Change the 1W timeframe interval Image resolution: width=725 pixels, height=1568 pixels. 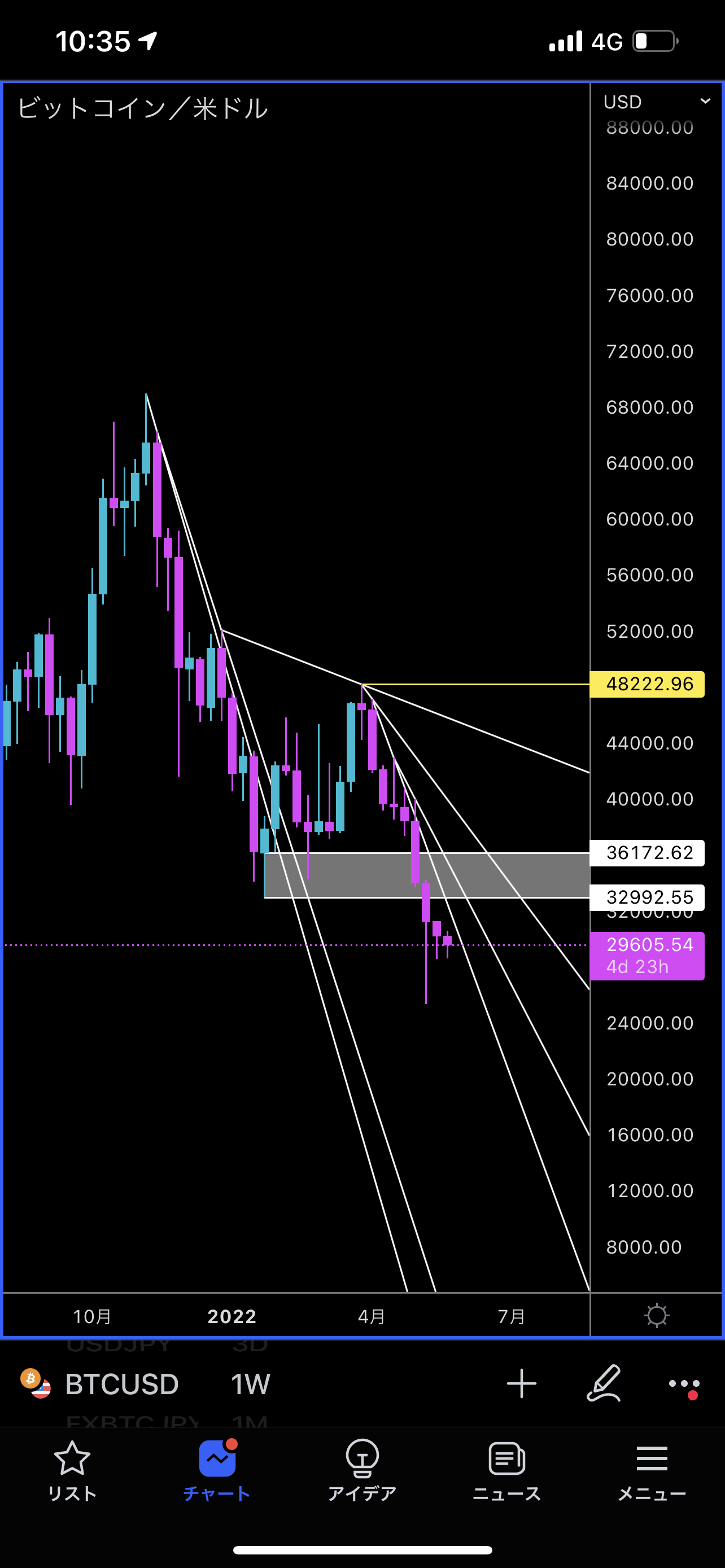(x=250, y=1384)
